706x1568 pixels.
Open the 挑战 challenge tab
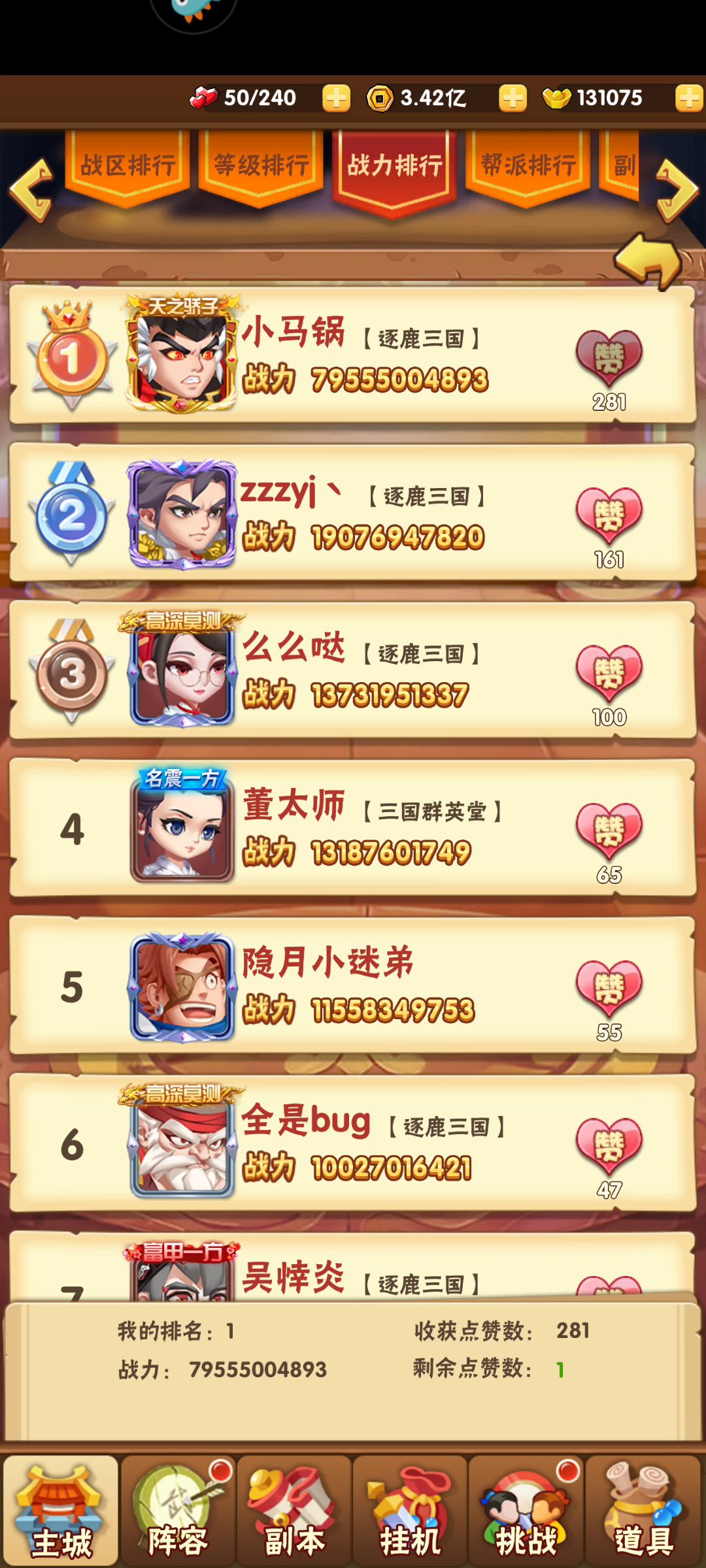point(526,1512)
